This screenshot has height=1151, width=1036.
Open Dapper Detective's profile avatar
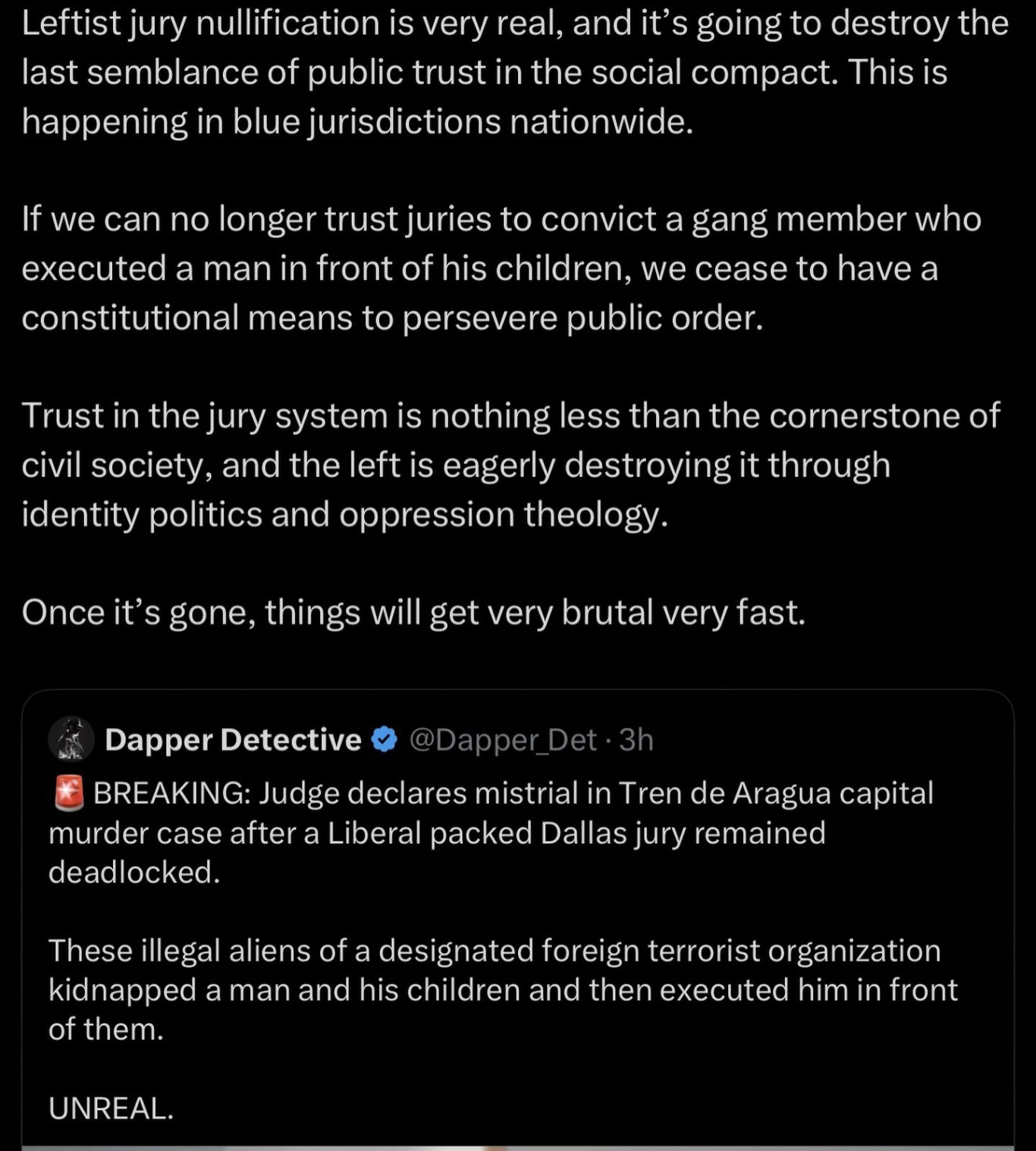71,739
